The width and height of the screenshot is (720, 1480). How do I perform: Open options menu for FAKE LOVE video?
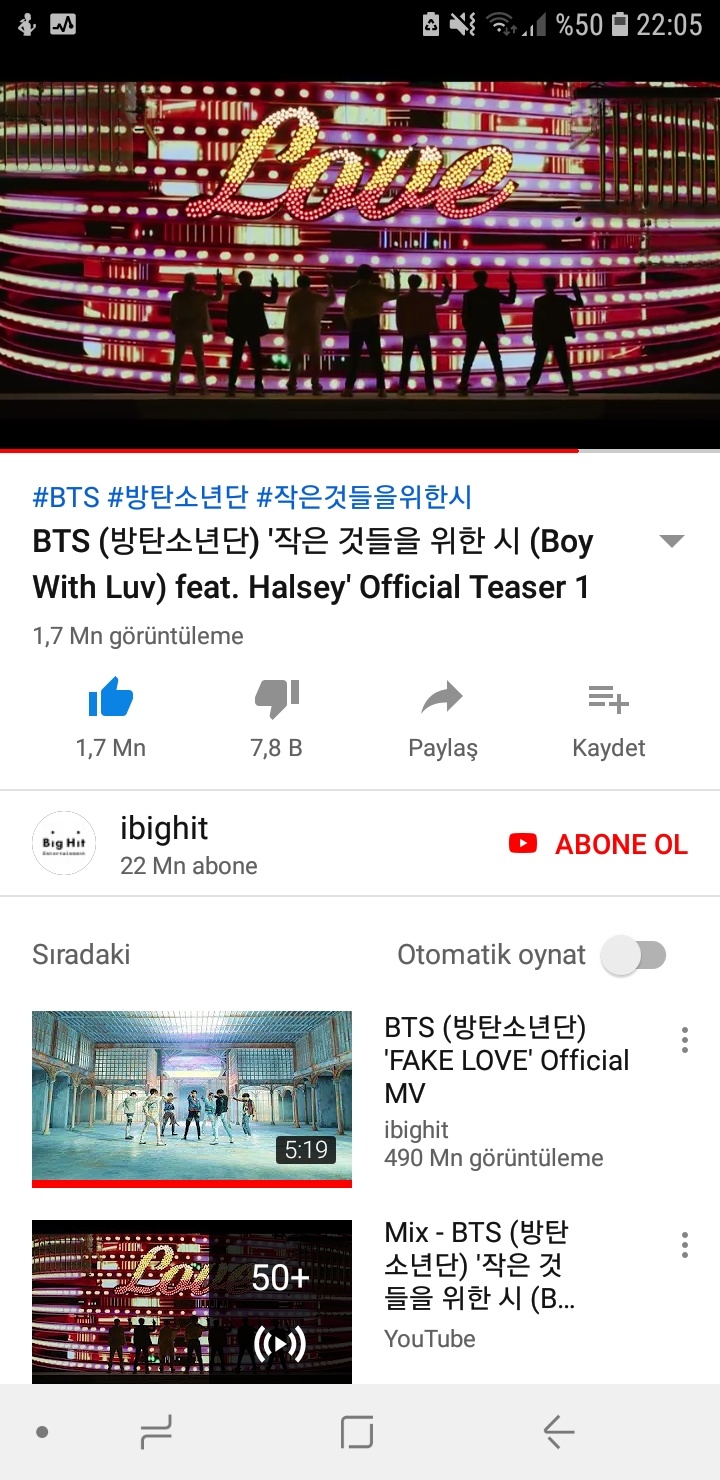click(685, 1040)
